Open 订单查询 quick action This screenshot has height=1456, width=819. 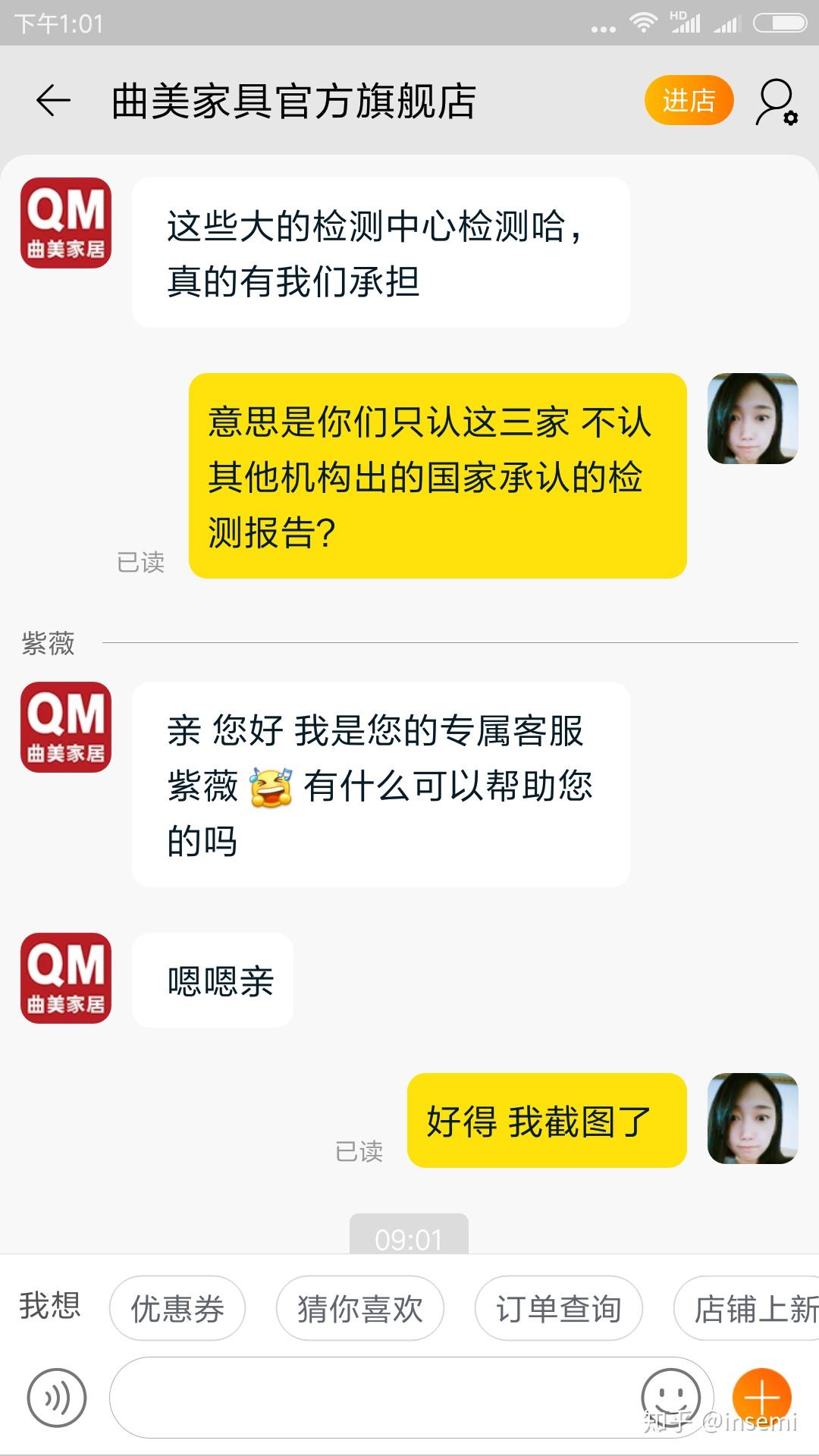tap(559, 1309)
